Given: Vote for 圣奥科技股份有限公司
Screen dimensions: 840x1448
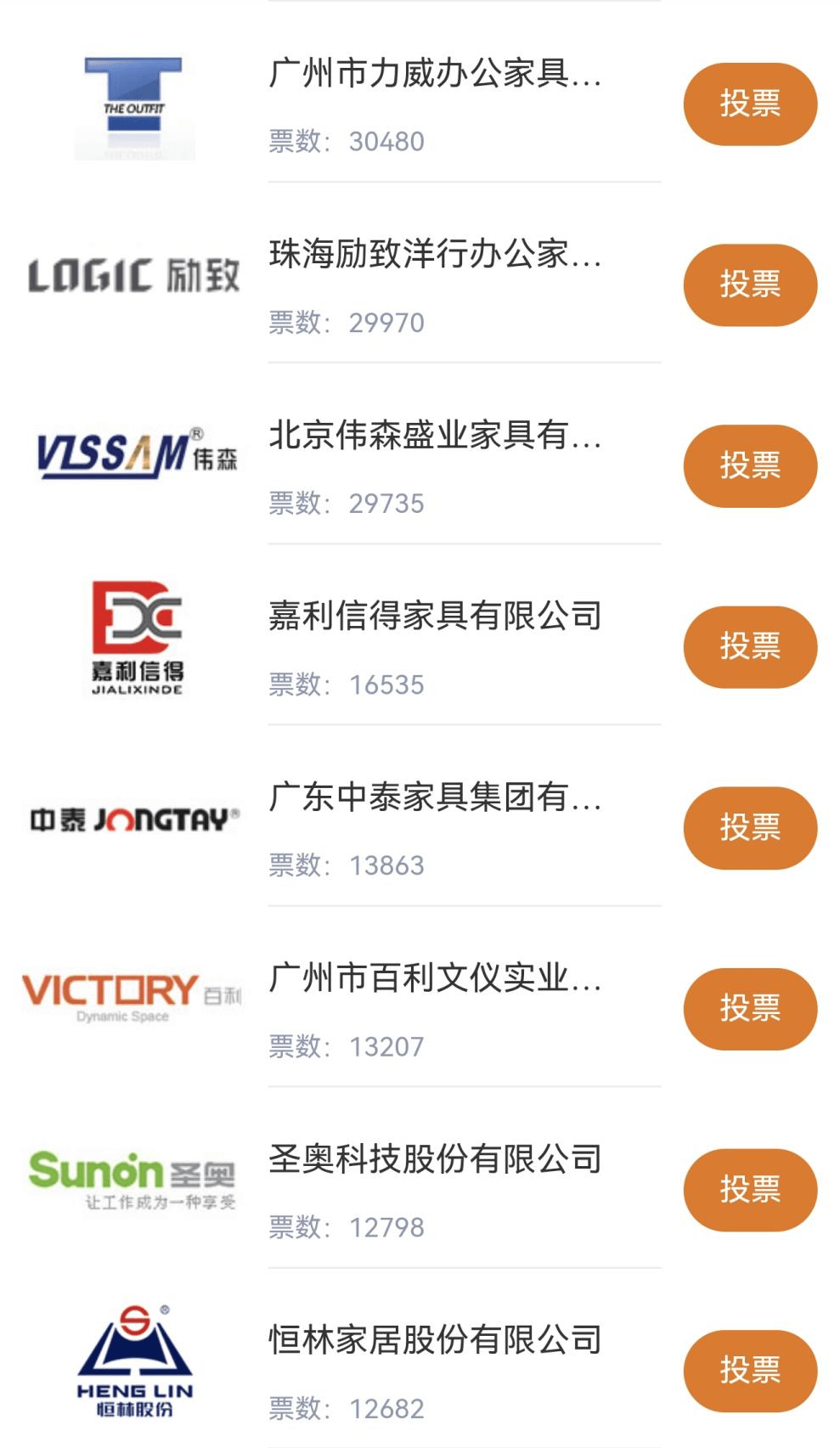Looking at the screenshot, I should coord(750,1189).
